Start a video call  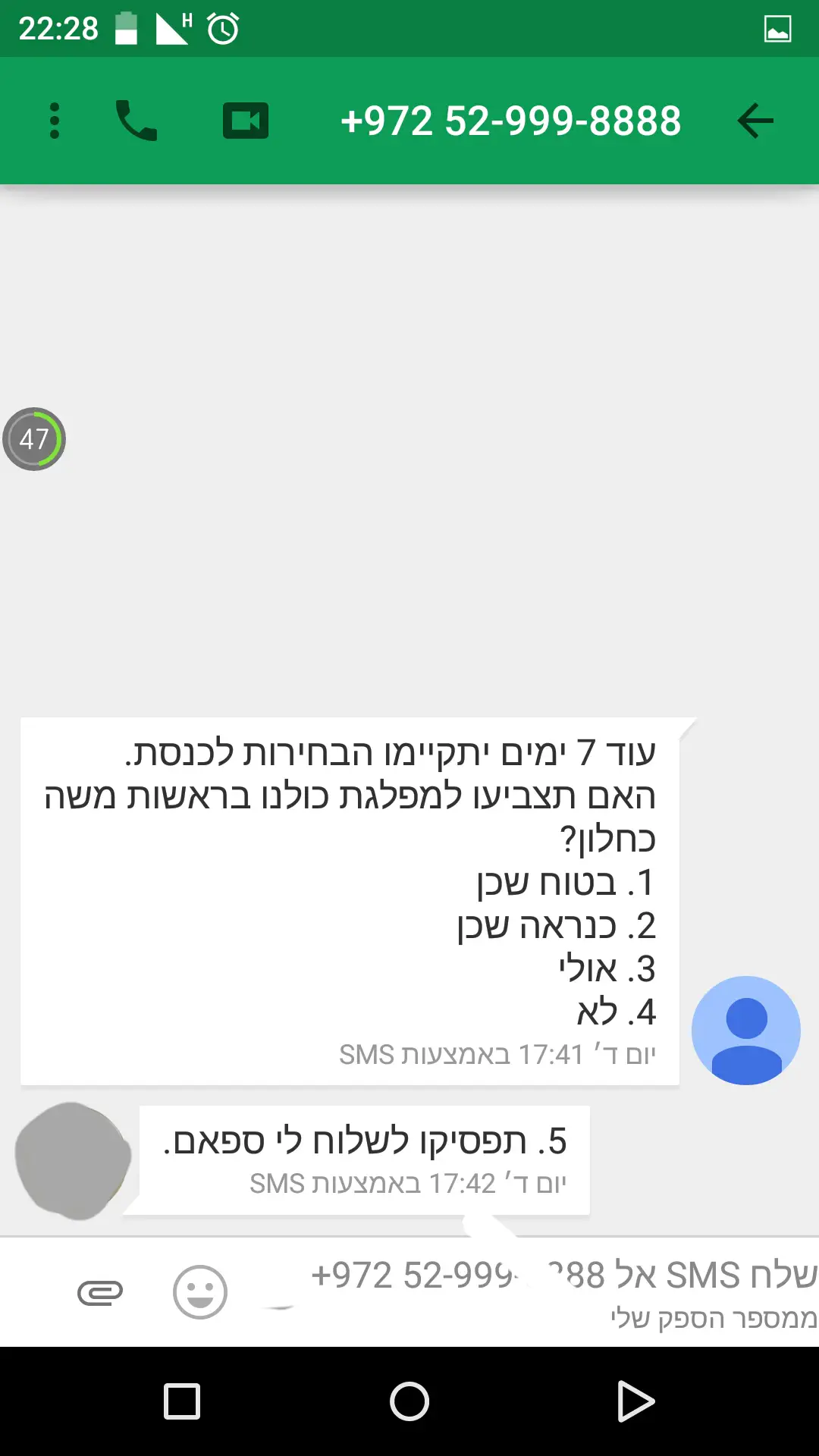[245, 121]
